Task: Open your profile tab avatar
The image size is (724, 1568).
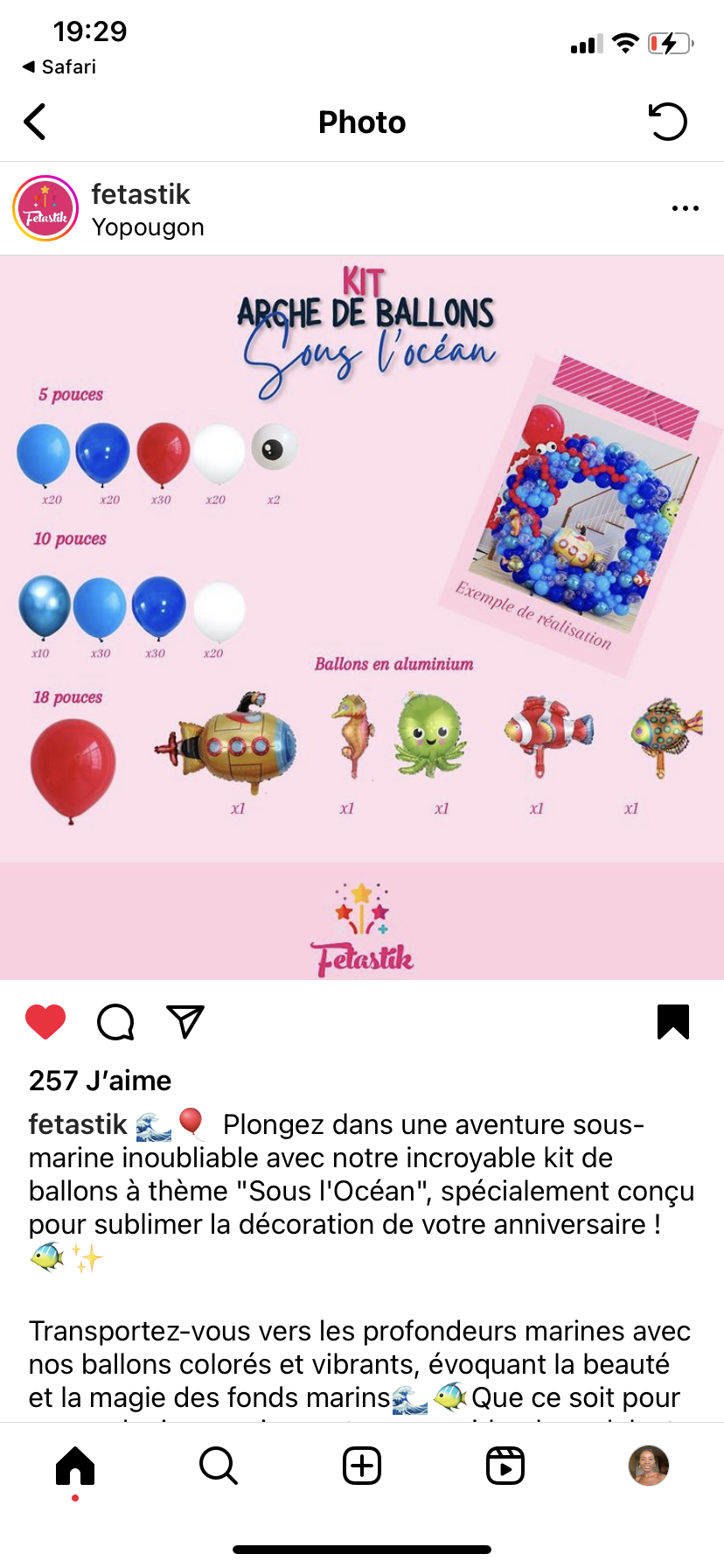Action: click(x=649, y=1466)
